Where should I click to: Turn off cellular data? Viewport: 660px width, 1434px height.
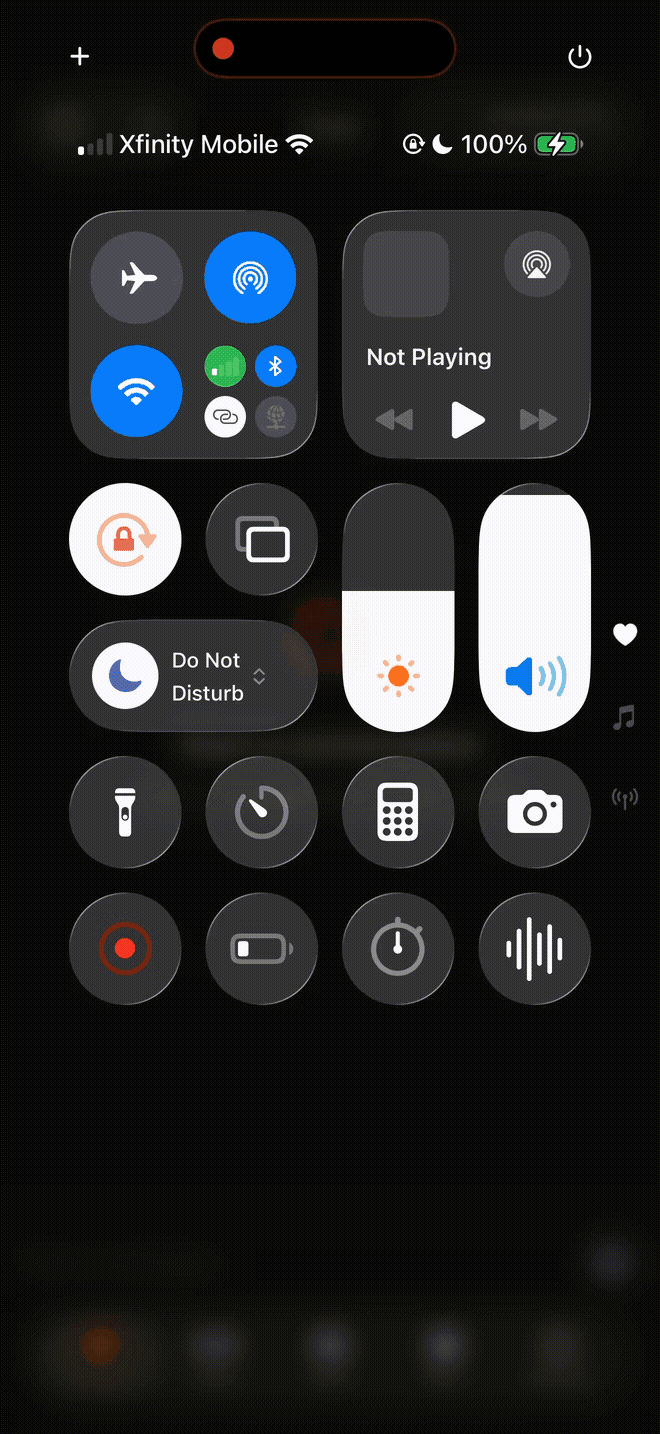227,367
